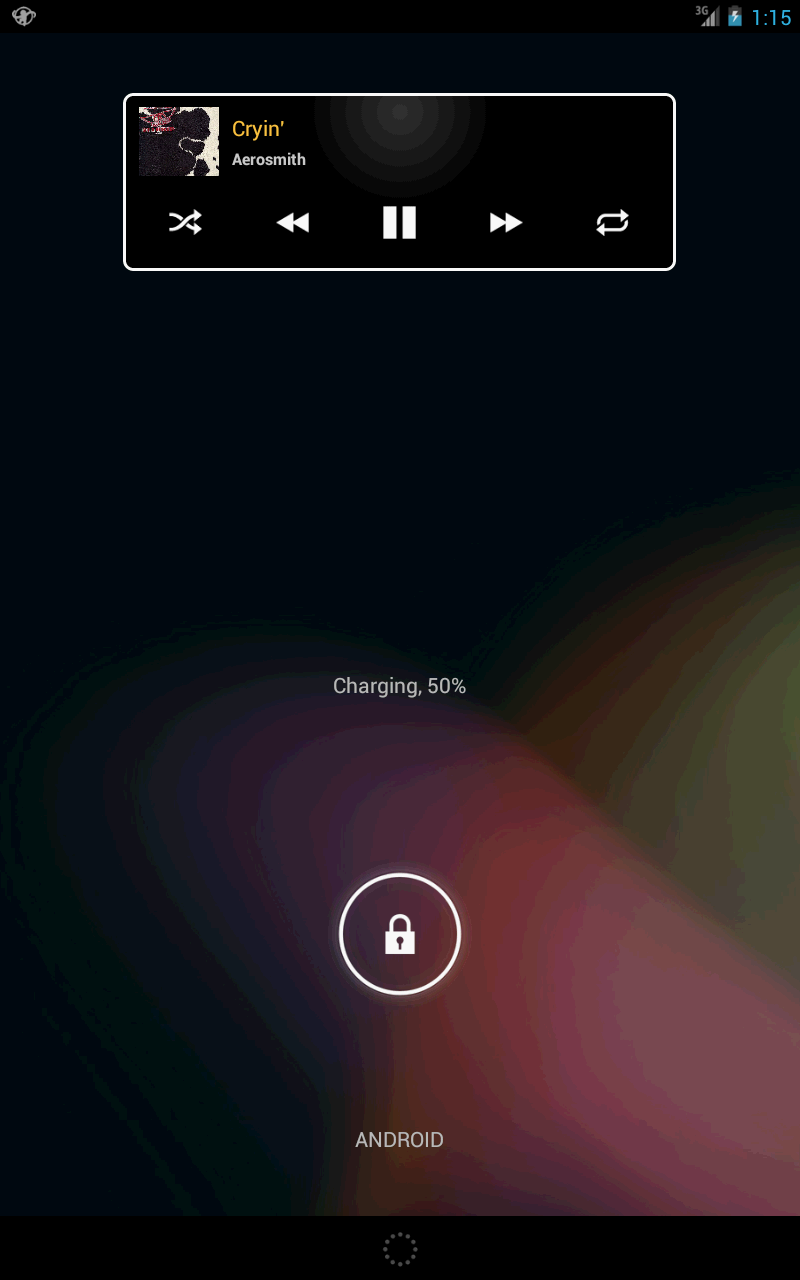The width and height of the screenshot is (800, 1280).
Task: Toggle repeat mode in the music widget
Action: 612,223
